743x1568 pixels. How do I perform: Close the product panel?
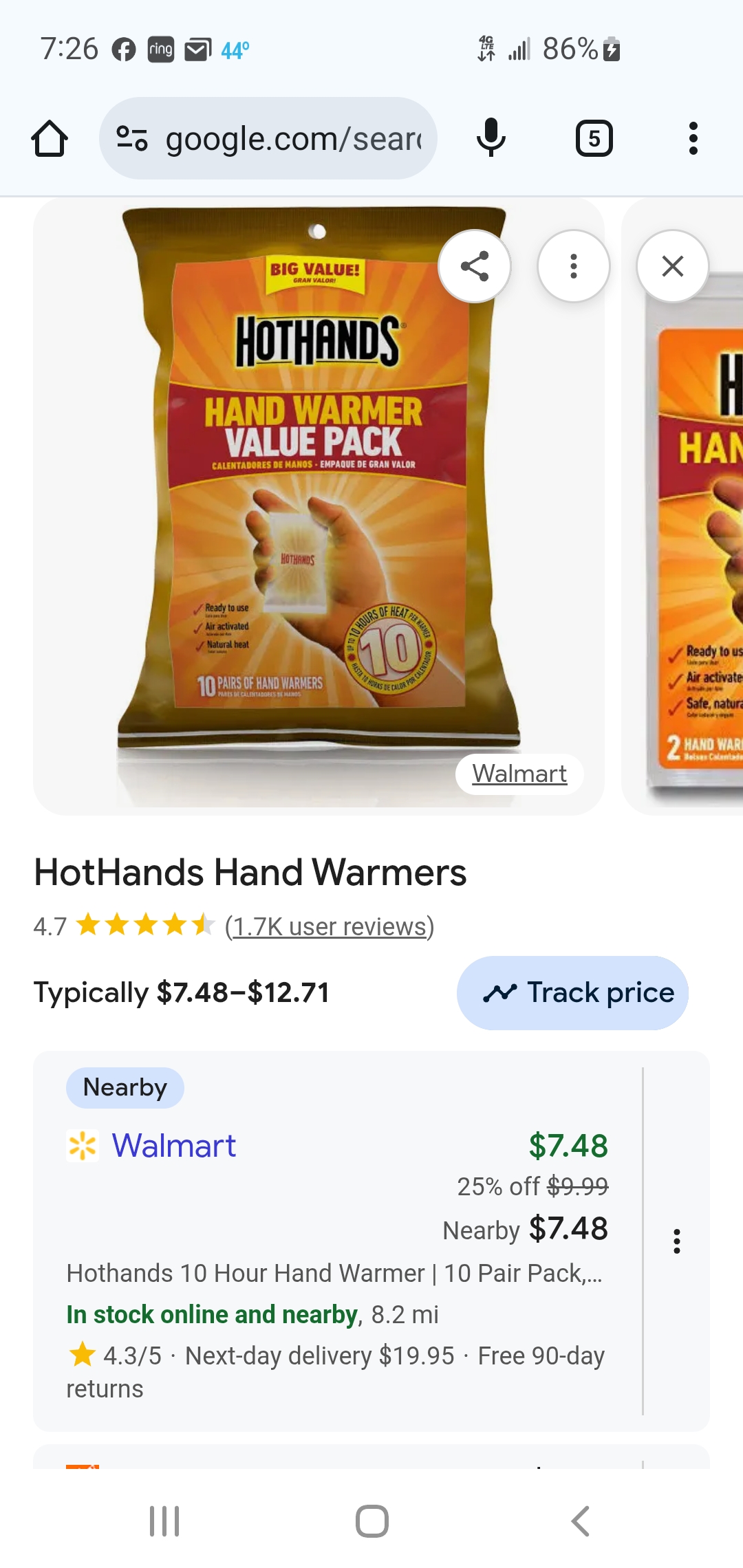[672, 266]
